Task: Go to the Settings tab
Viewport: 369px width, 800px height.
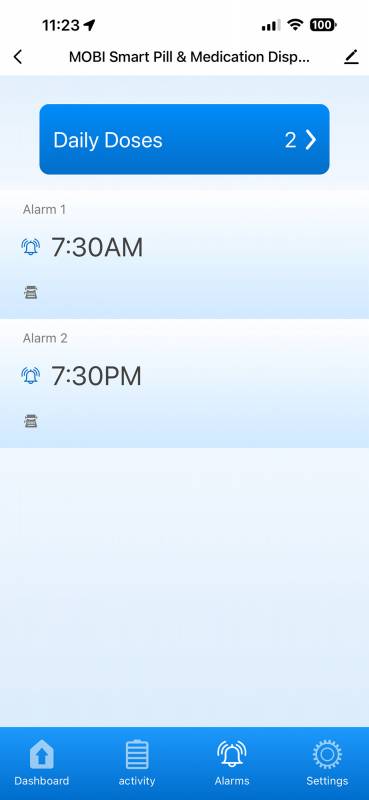Action: pyautogui.click(x=327, y=763)
